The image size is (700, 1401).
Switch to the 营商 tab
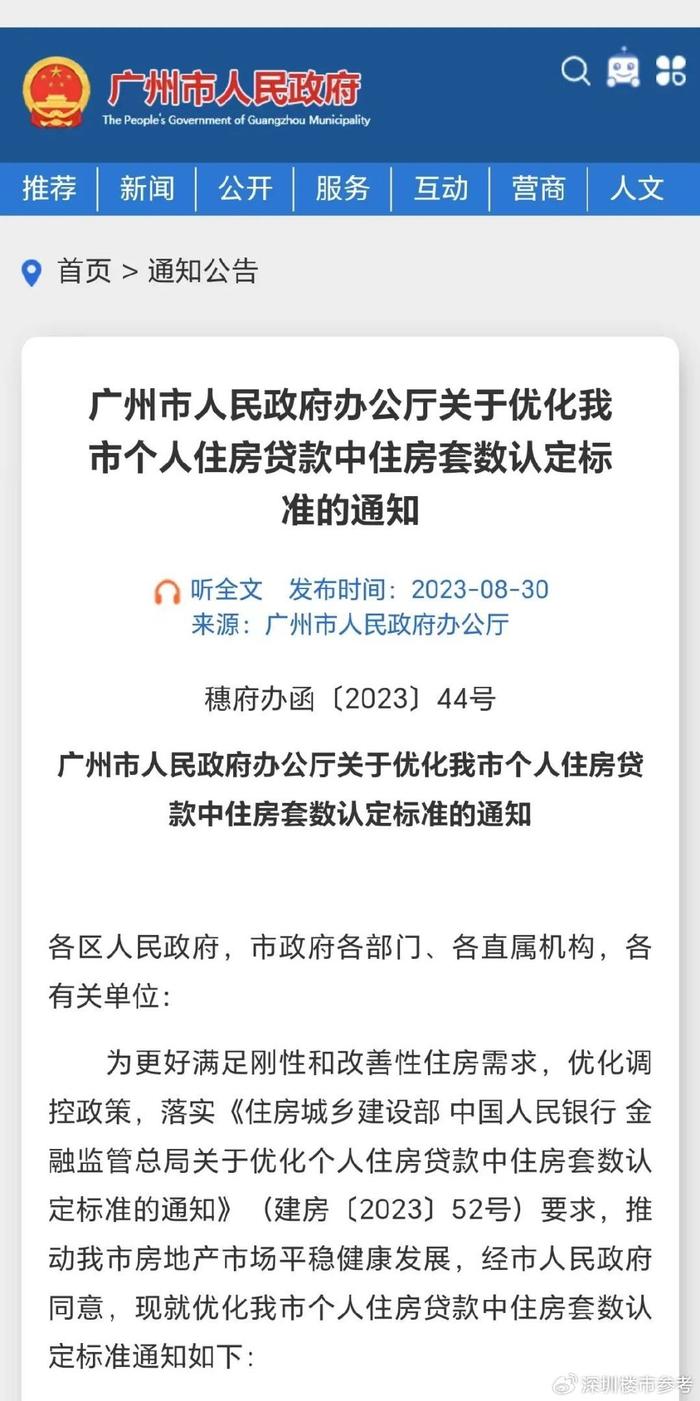pyautogui.click(x=538, y=188)
